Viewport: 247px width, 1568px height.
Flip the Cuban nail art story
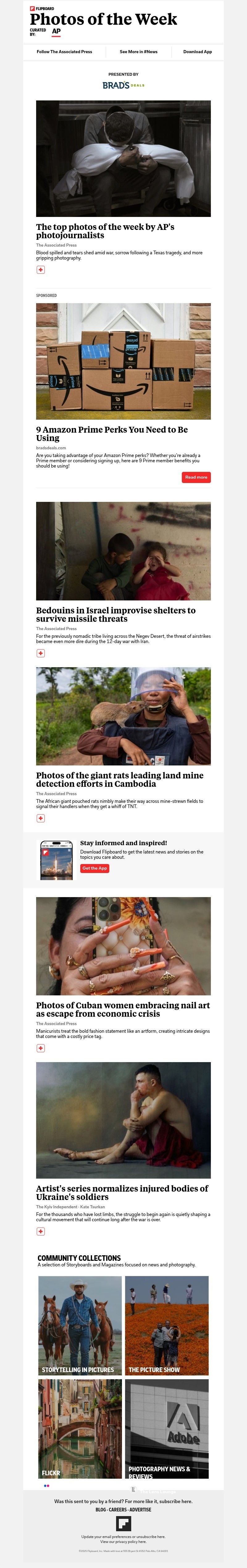pos(41,1048)
